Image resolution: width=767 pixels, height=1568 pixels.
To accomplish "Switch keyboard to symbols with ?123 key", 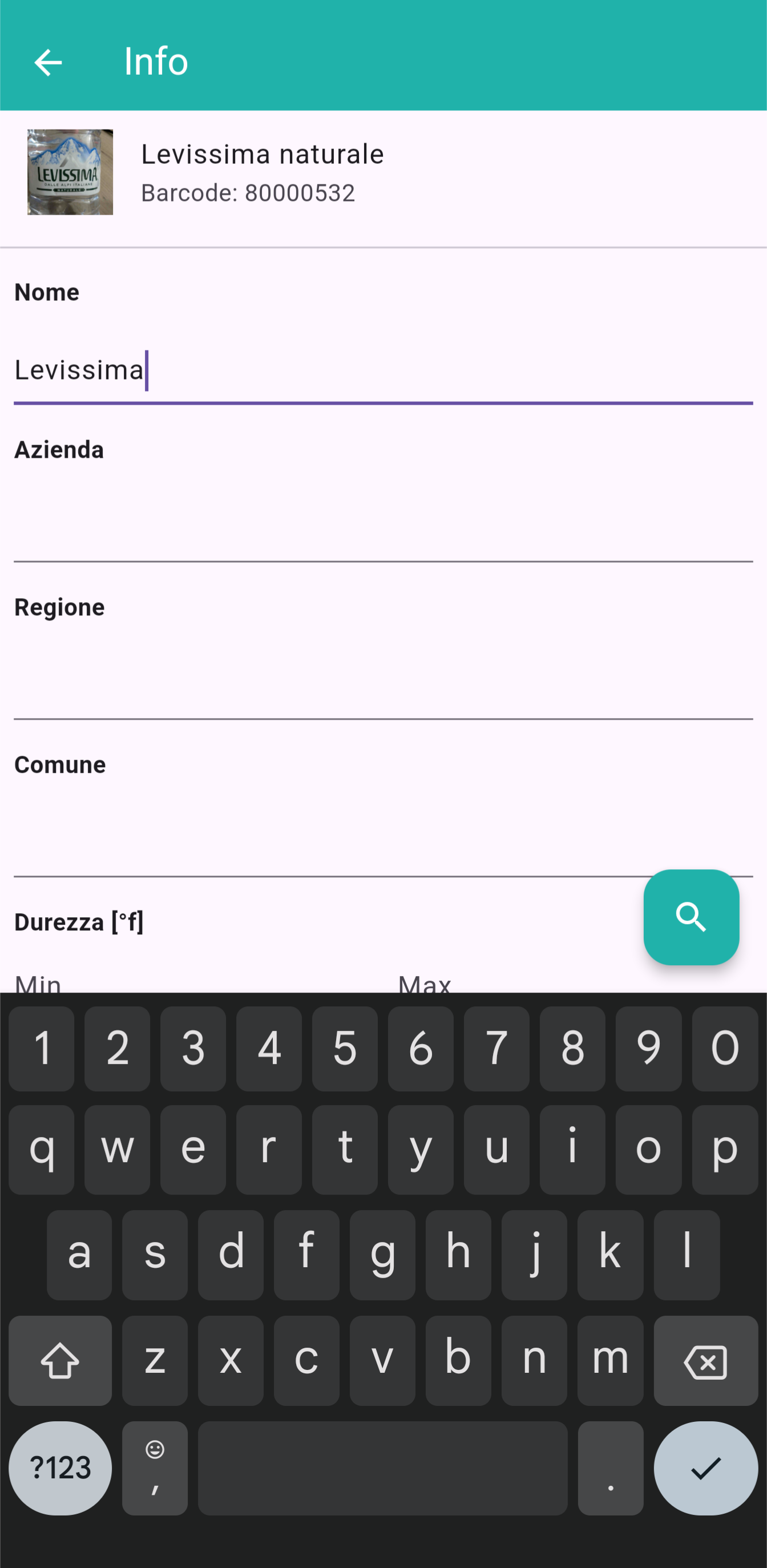I will point(60,1468).
